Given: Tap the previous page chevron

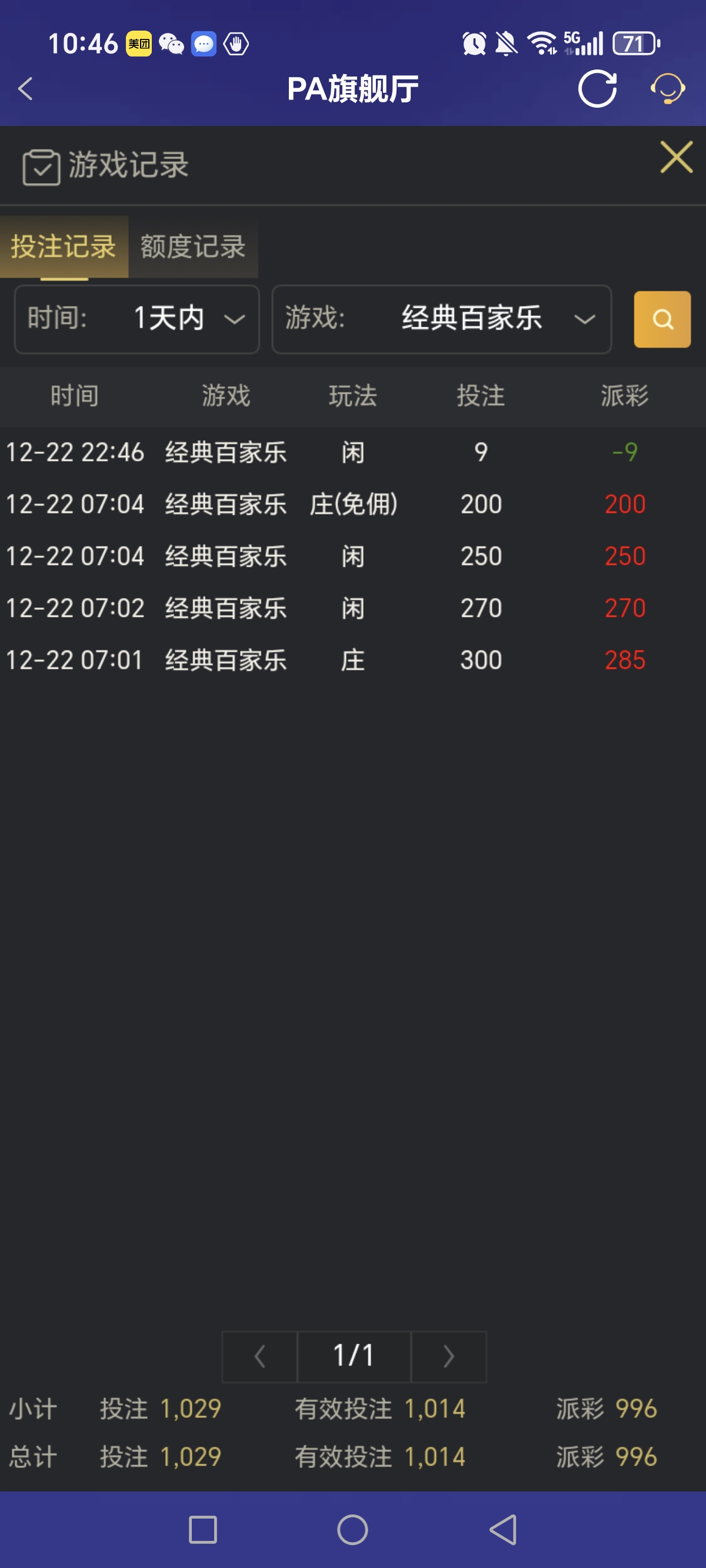Looking at the screenshot, I should click(x=259, y=1357).
